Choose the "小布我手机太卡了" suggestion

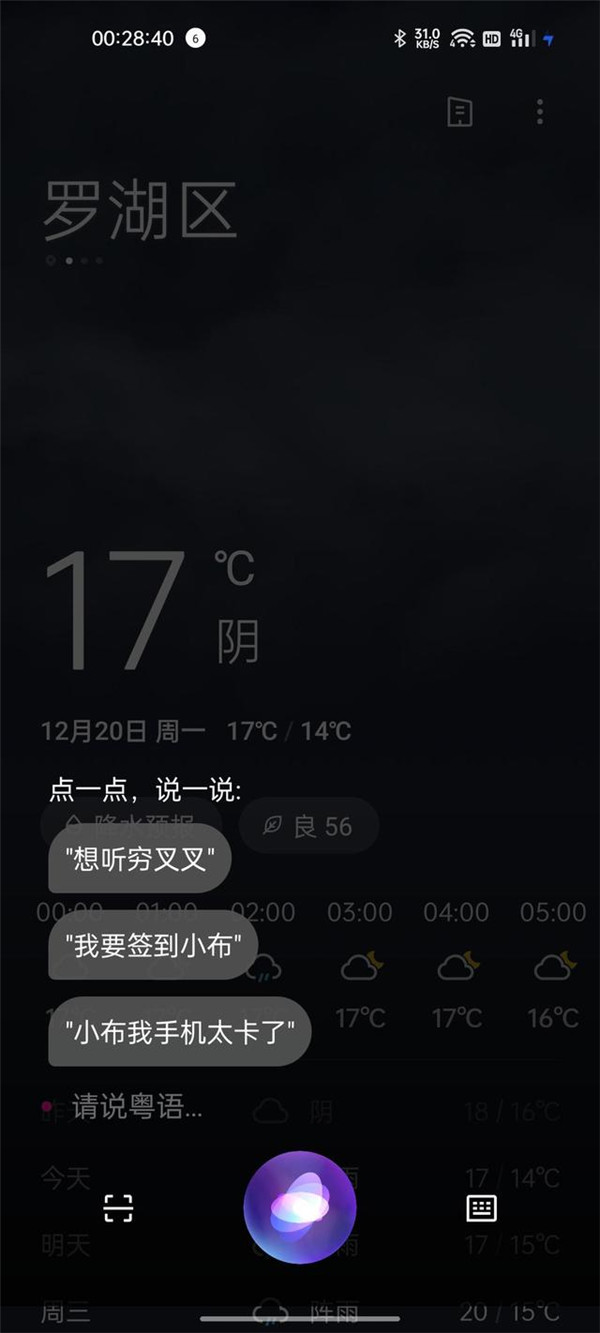180,1031
